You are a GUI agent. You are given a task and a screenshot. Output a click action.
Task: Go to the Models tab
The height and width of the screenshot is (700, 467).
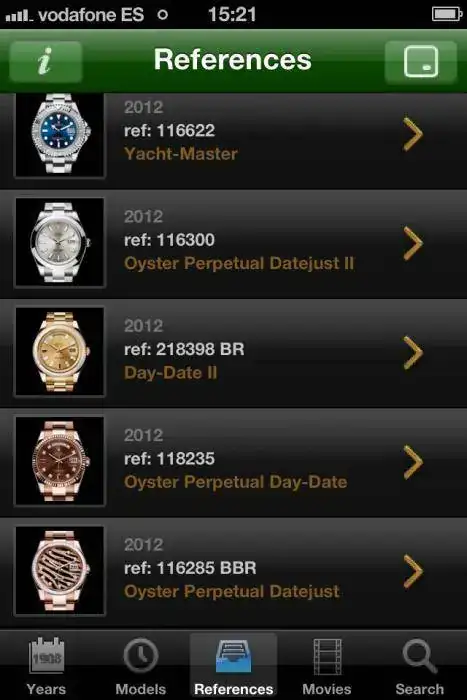coord(140,666)
